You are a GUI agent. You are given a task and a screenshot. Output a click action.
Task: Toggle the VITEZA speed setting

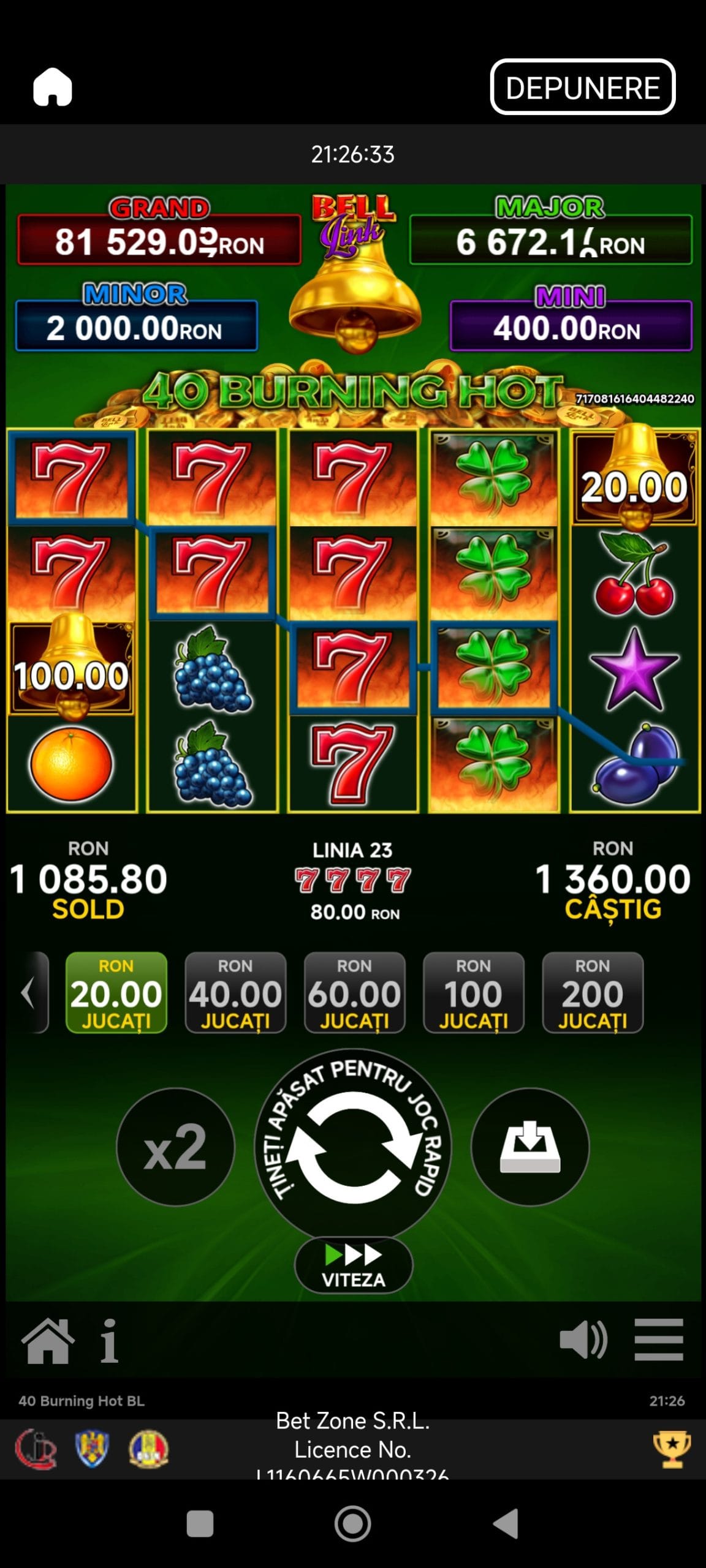[x=354, y=1264]
